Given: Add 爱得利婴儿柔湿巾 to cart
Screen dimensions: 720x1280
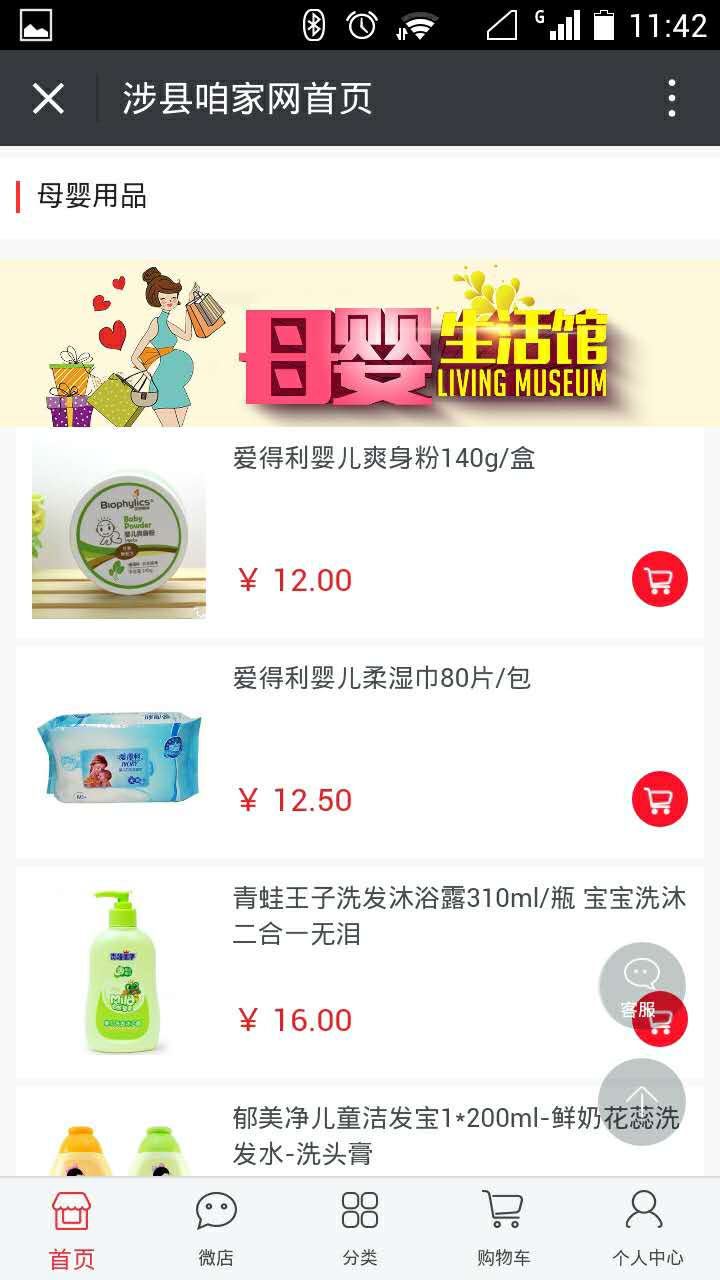Looking at the screenshot, I should (659, 799).
